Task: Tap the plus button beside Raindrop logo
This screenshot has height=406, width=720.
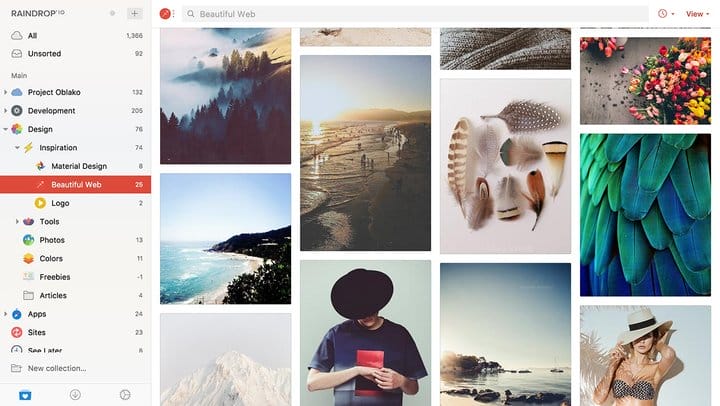Action: click(135, 14)
